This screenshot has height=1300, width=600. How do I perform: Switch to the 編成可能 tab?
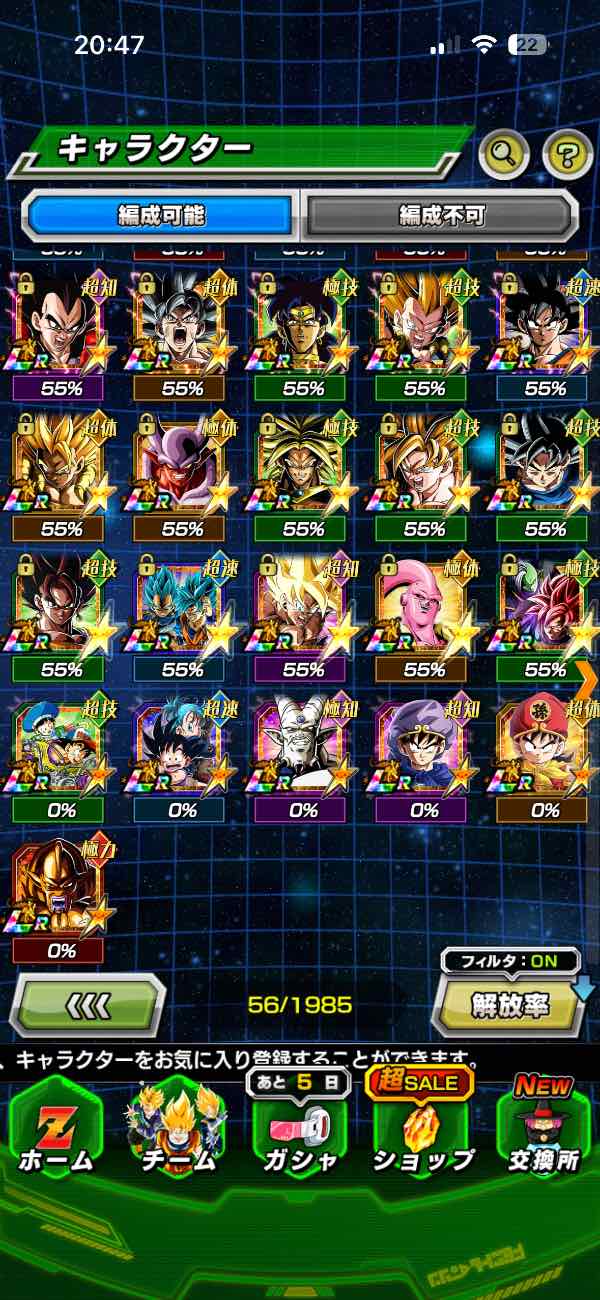(160, 215)
